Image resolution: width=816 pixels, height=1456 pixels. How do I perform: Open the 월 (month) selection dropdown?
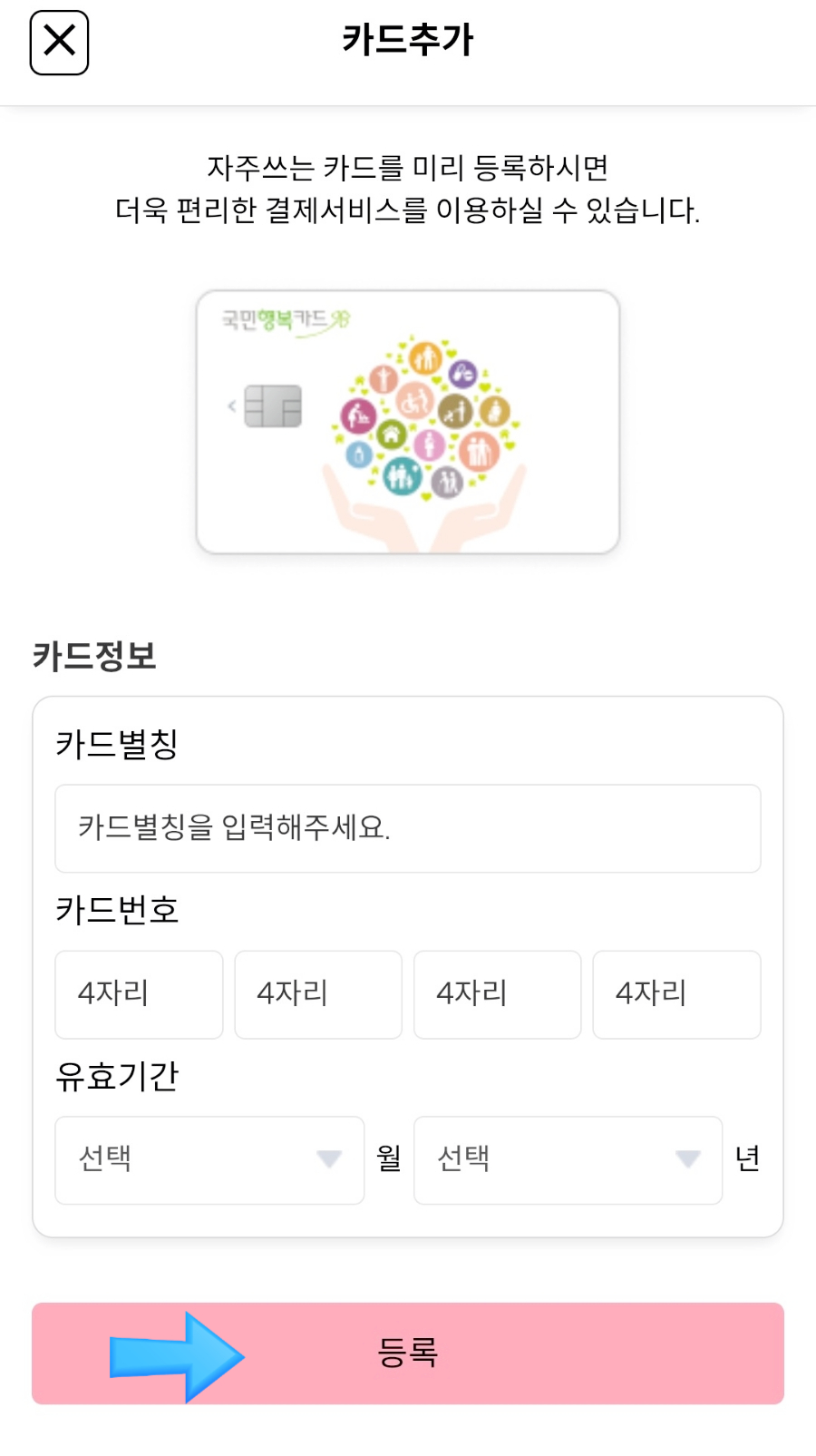tap(209, 1160)
